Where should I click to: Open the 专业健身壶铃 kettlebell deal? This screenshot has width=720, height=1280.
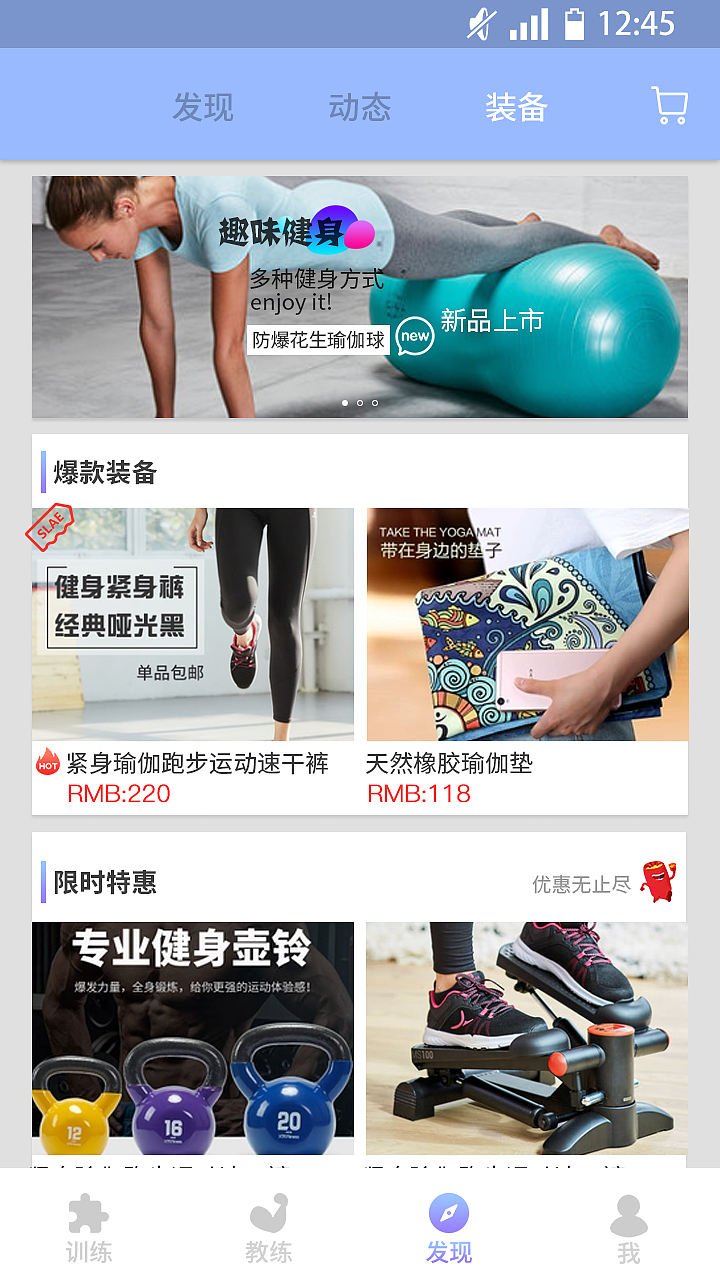[193, 1038]
